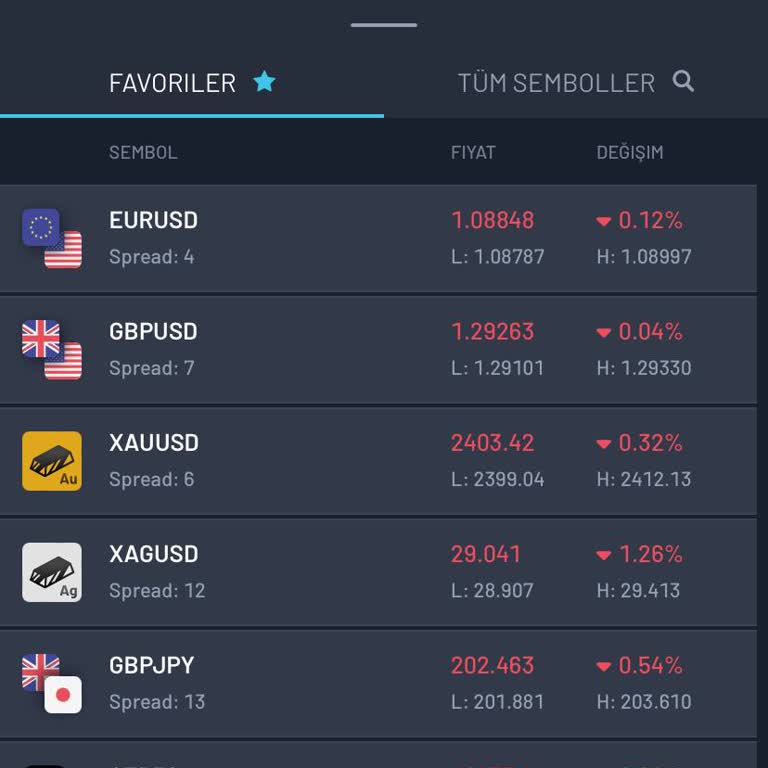768x768 pixels.
Task: Tap the sheet drag handle at top
Action: (384, 25)
